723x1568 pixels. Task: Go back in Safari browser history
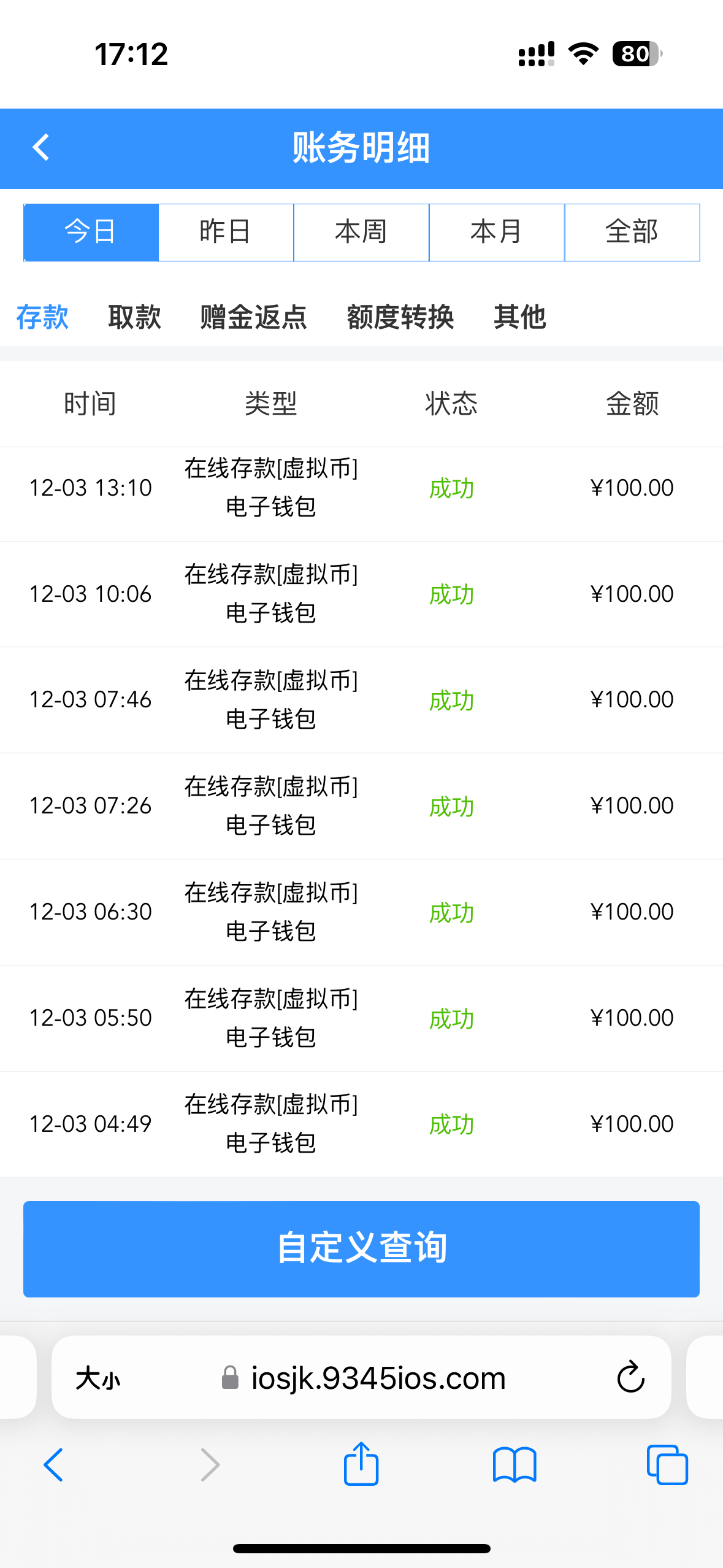click(x=53, y=1464)
